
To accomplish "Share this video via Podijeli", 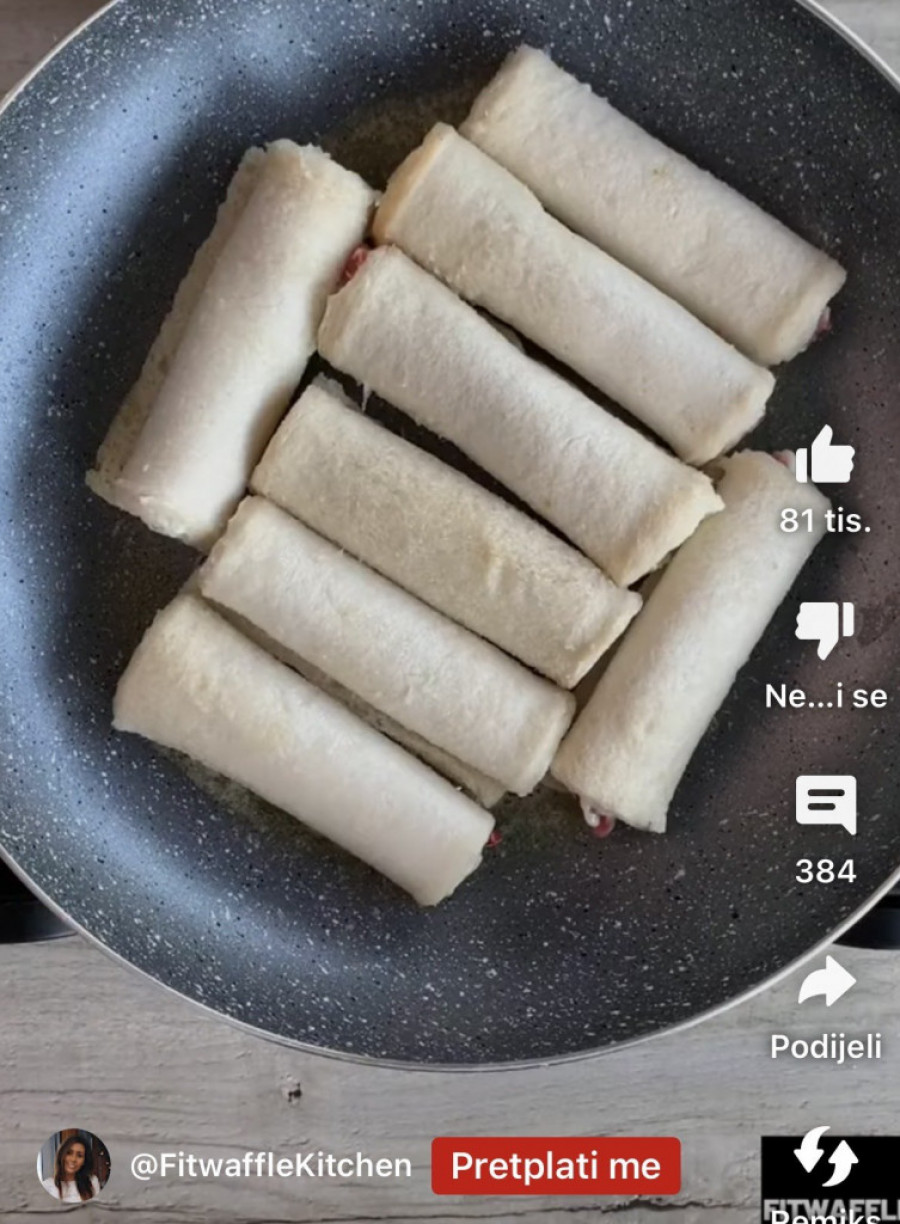I will point(826,982).
